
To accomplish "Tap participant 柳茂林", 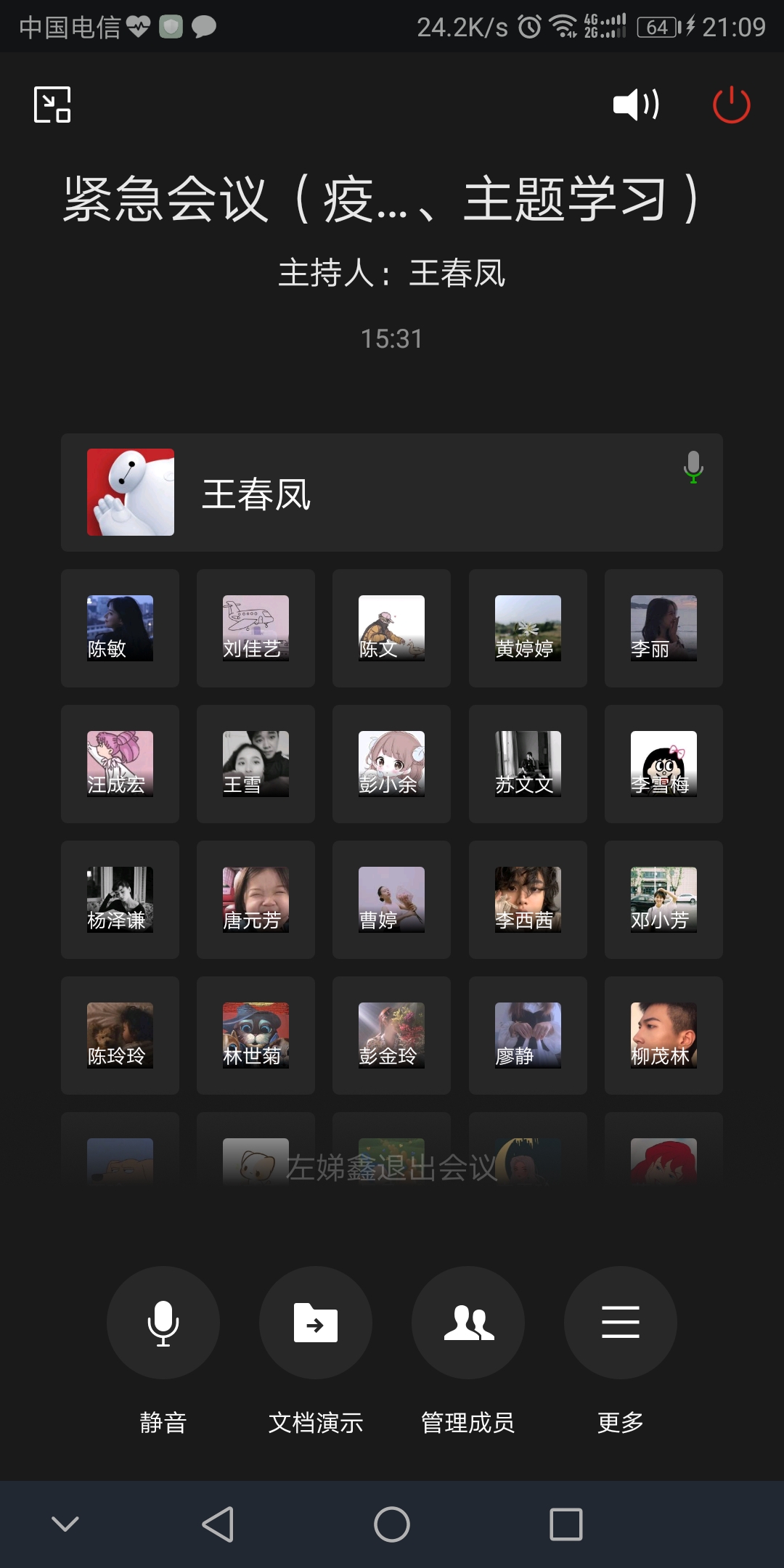I will click(663, 1035).
